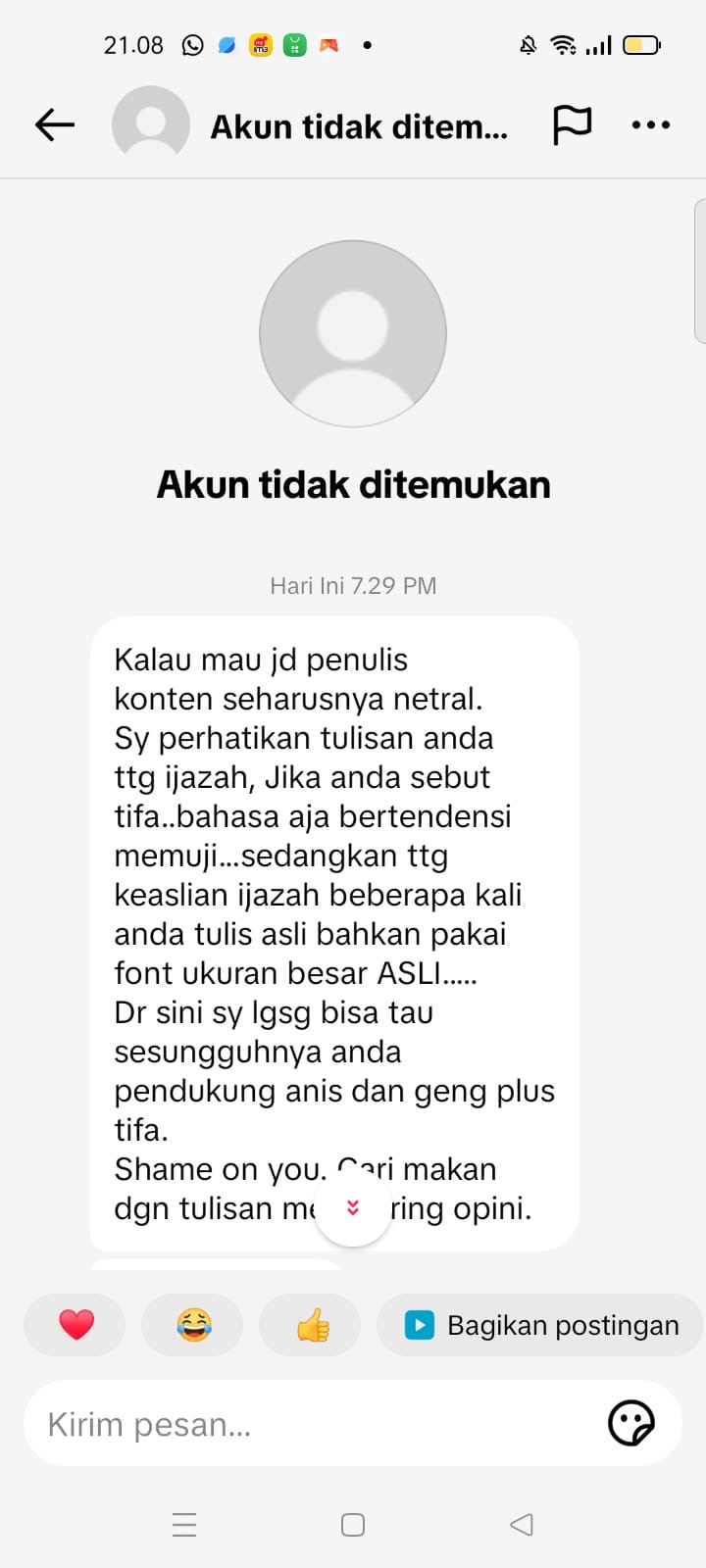This screenshot has width=706, height=1568.
Task: Send red heart quick reaction
Action: 76,1325
